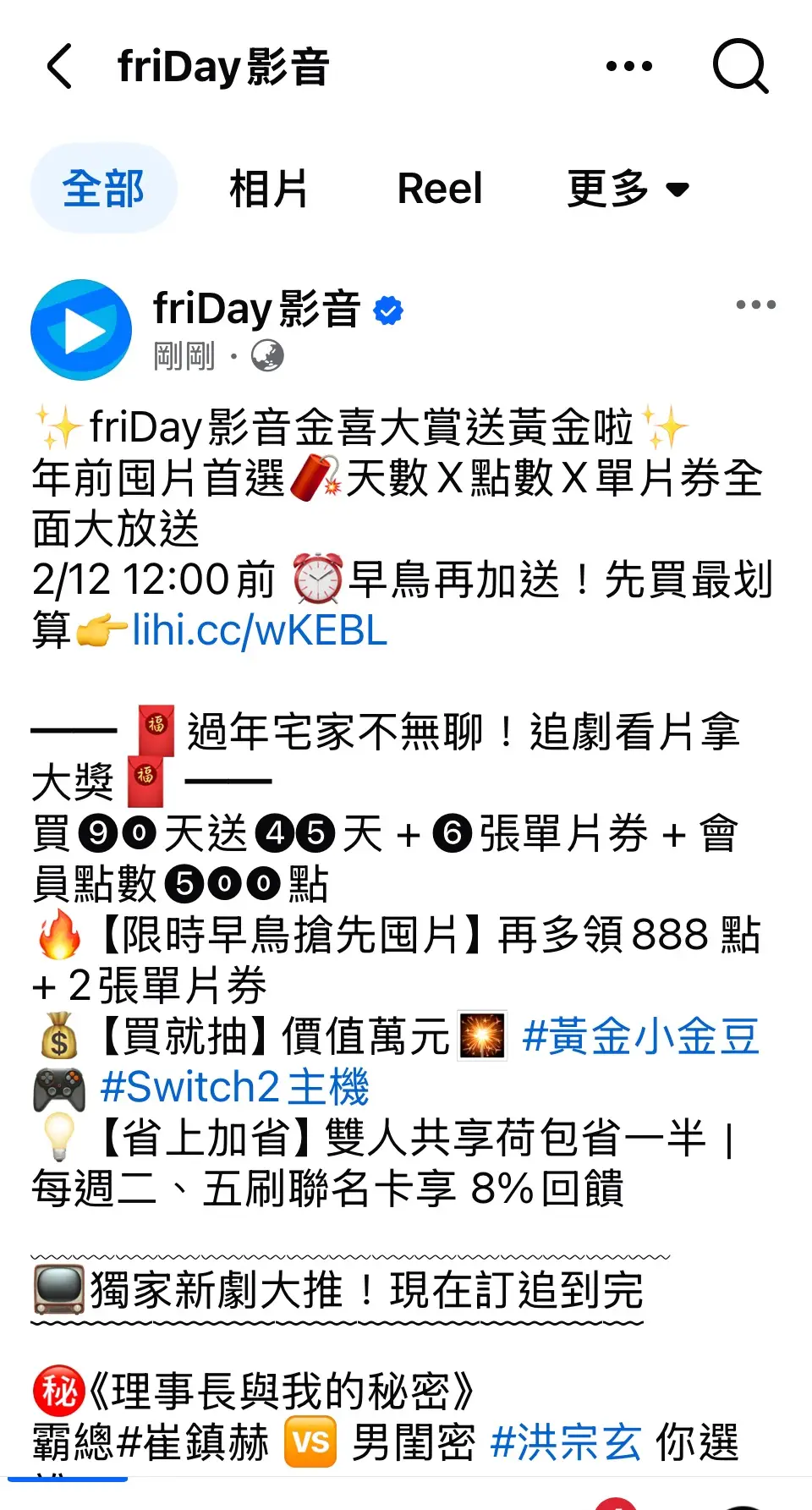Open the #洪宗玄 hashtag
Viewport: 812px width, 1510px height.
point(565,1443)
